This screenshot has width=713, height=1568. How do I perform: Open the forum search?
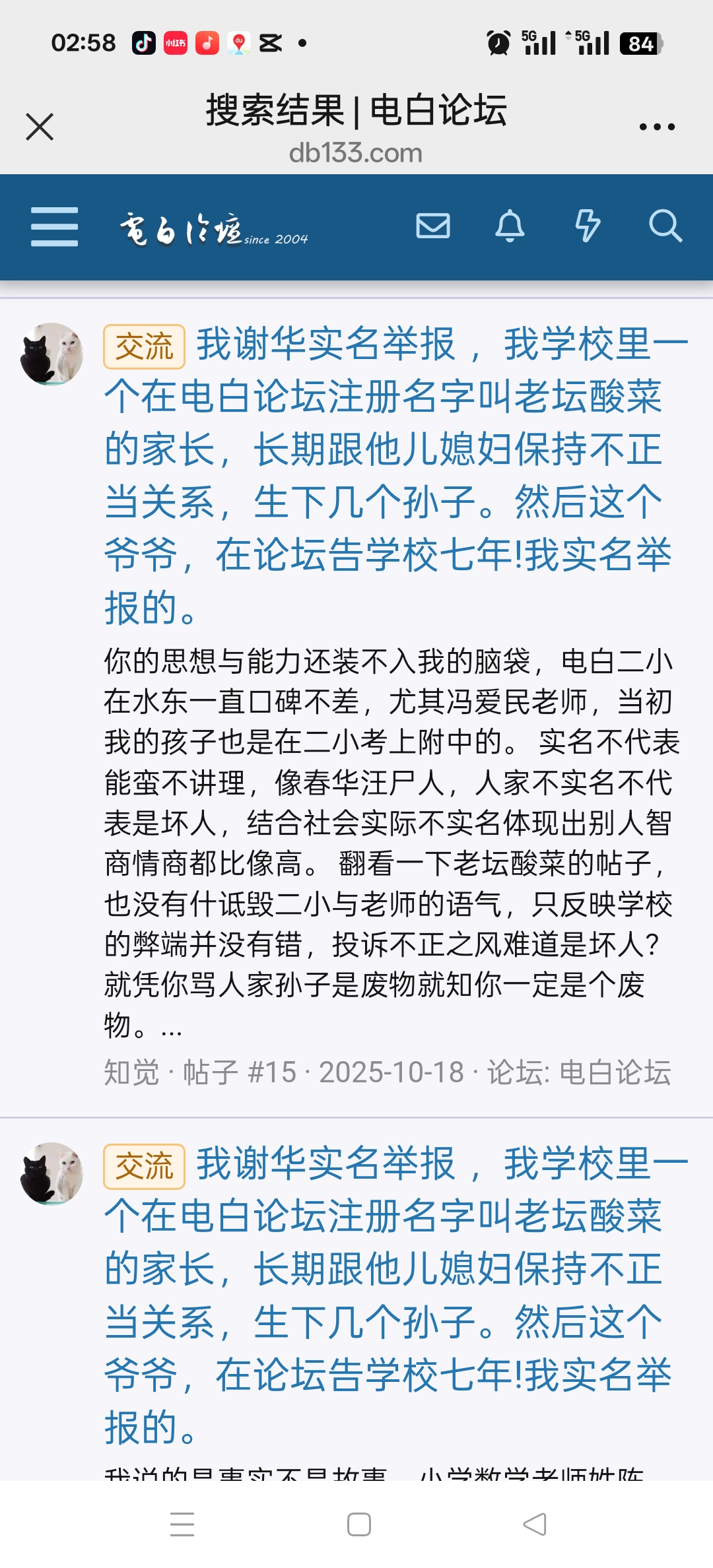(665, 226)
